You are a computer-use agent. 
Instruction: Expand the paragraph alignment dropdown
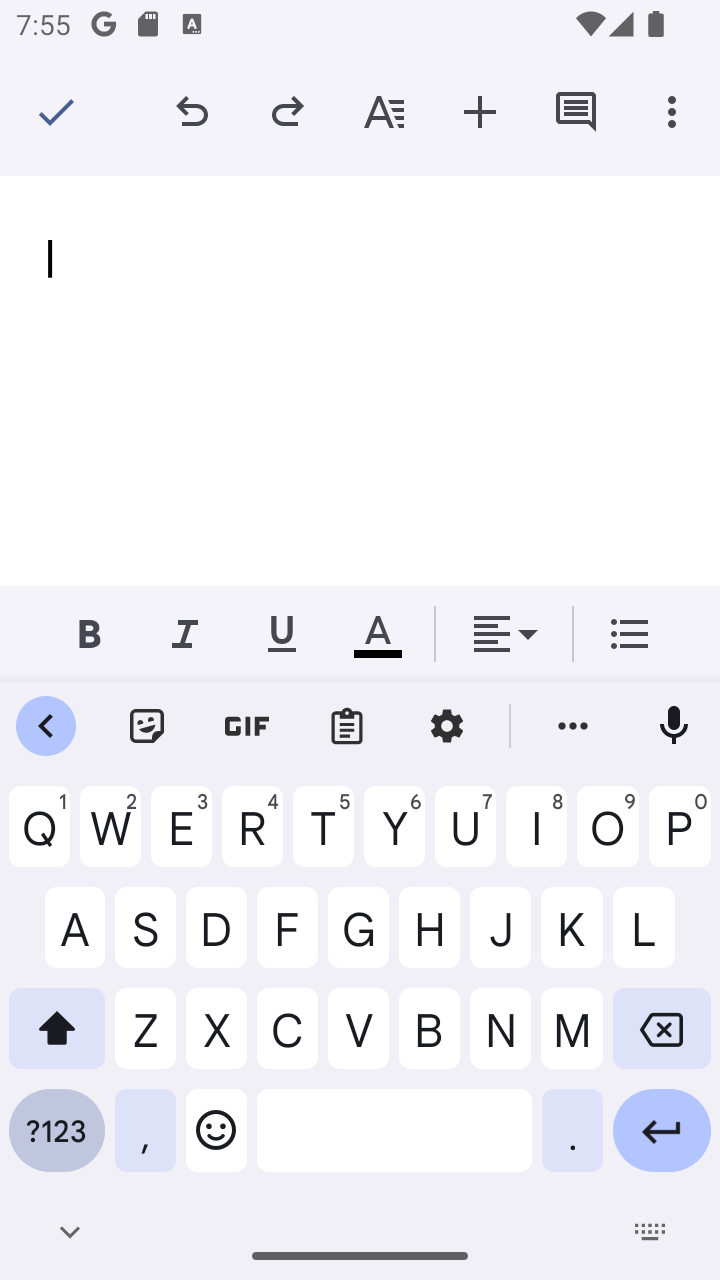[x=505, y=634]
